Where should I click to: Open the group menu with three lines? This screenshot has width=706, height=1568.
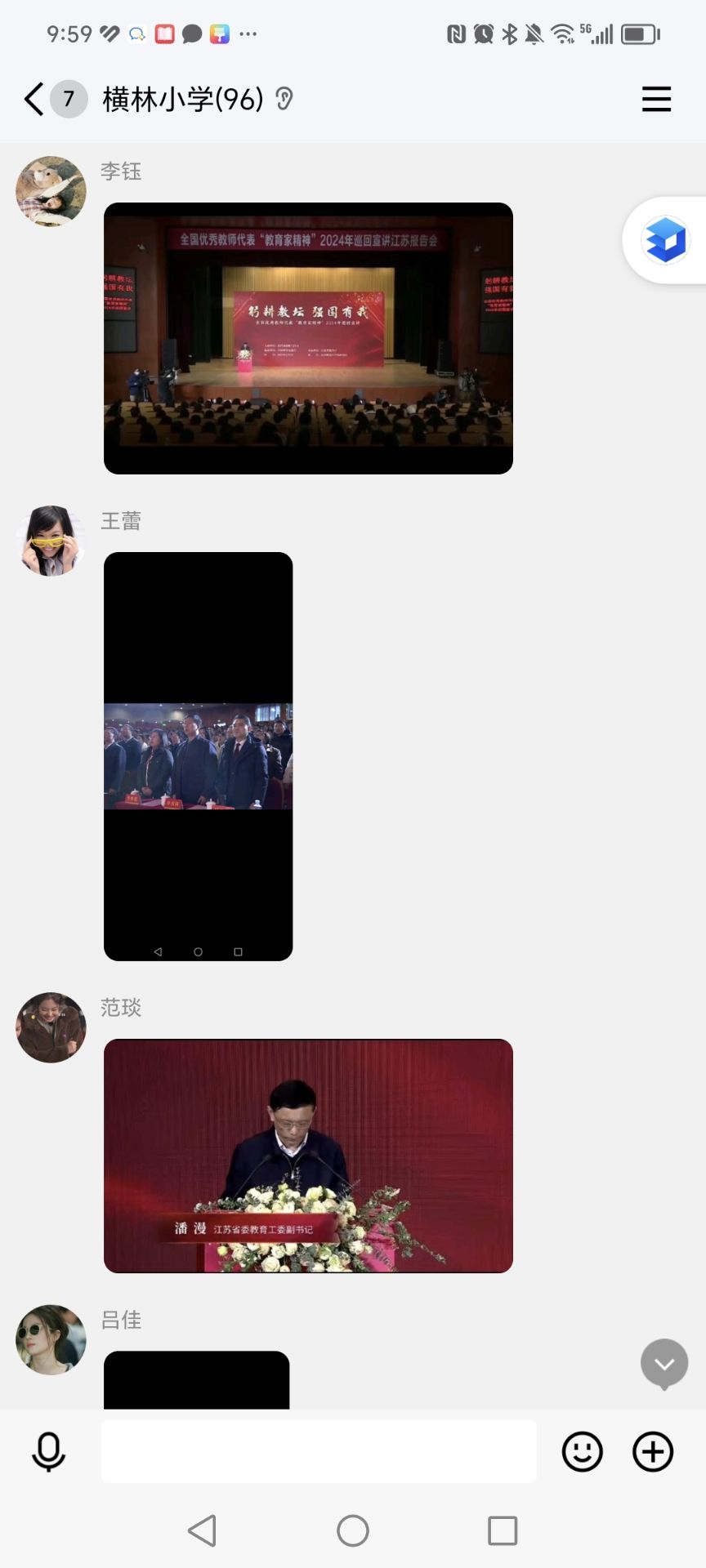click(x=656, y=100)
